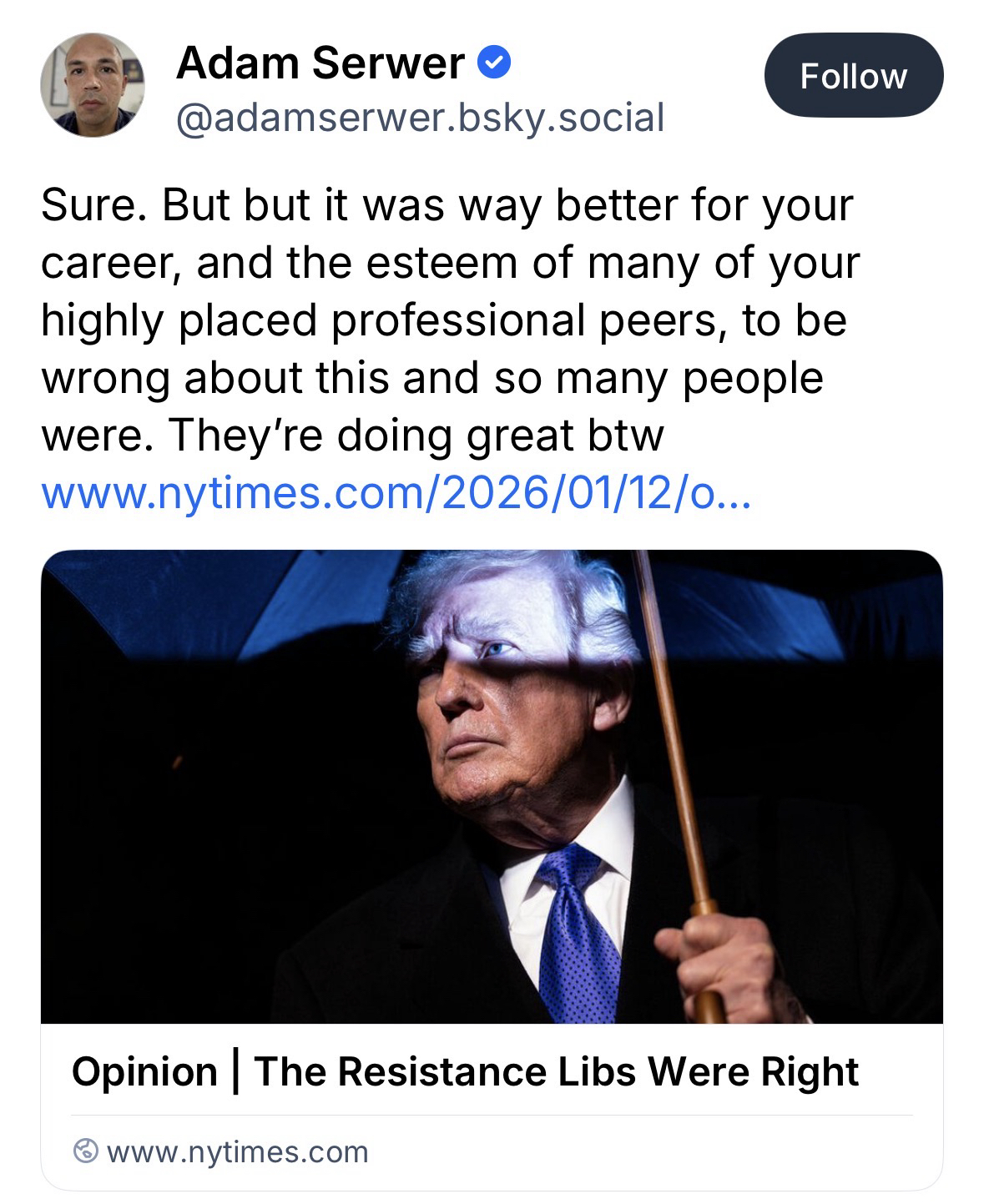Open the nytimes.com link in the post
Image resolution: width=984 pixels, height=1204 pixels.
396,494
